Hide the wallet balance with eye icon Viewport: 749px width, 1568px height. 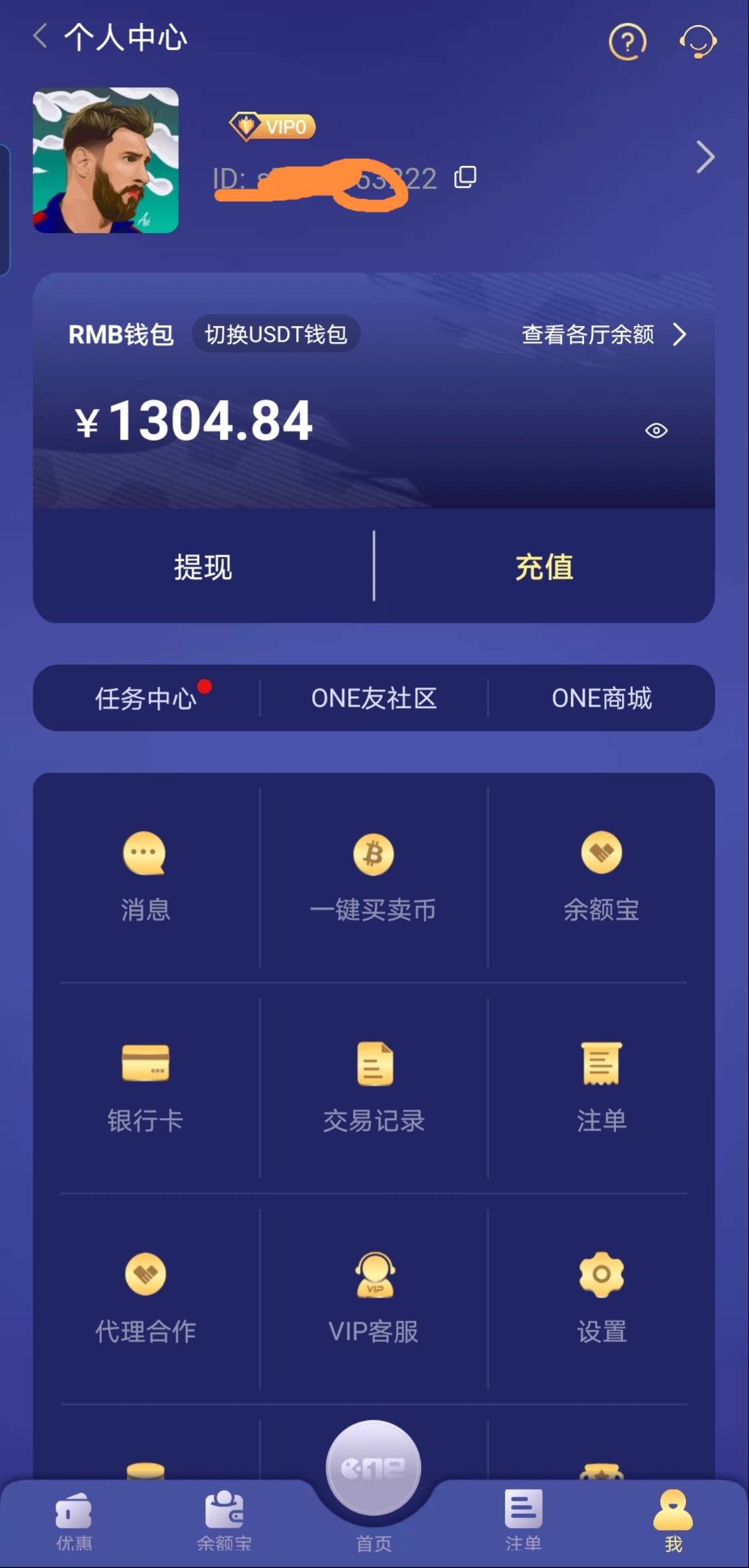pos(656,431)
